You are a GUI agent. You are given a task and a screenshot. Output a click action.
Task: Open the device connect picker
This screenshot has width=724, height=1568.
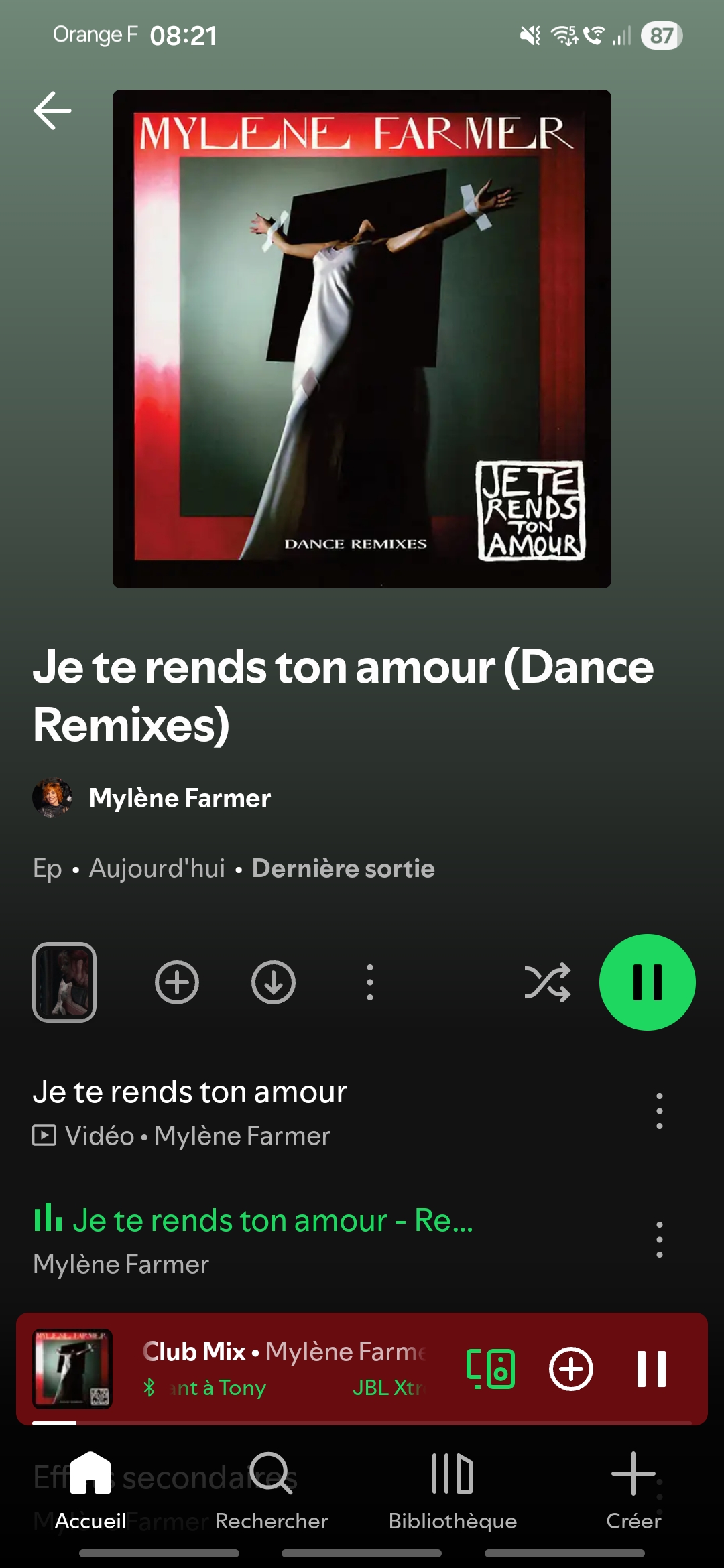coord(491,1368)
